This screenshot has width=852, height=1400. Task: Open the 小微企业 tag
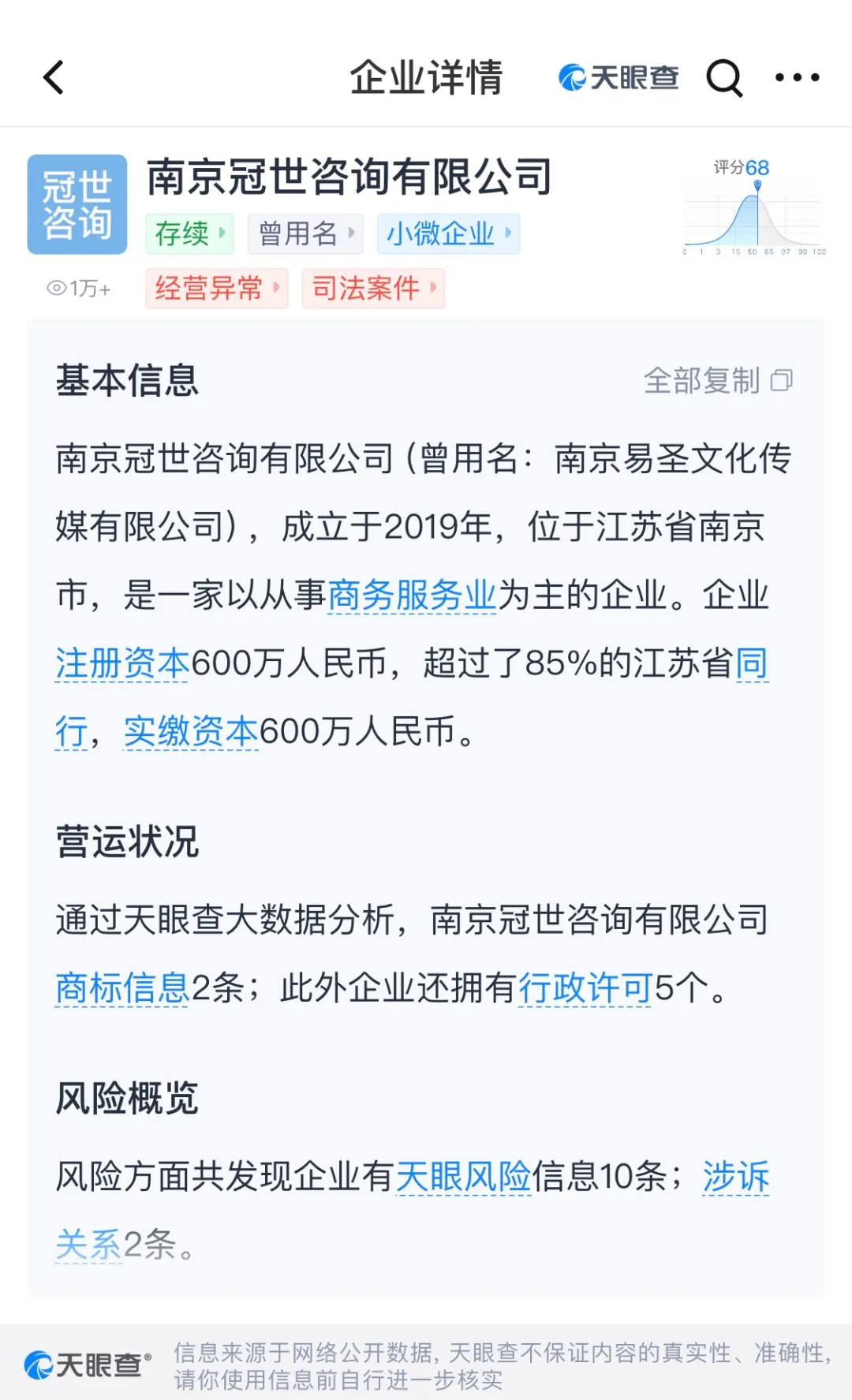coord(448,233)
